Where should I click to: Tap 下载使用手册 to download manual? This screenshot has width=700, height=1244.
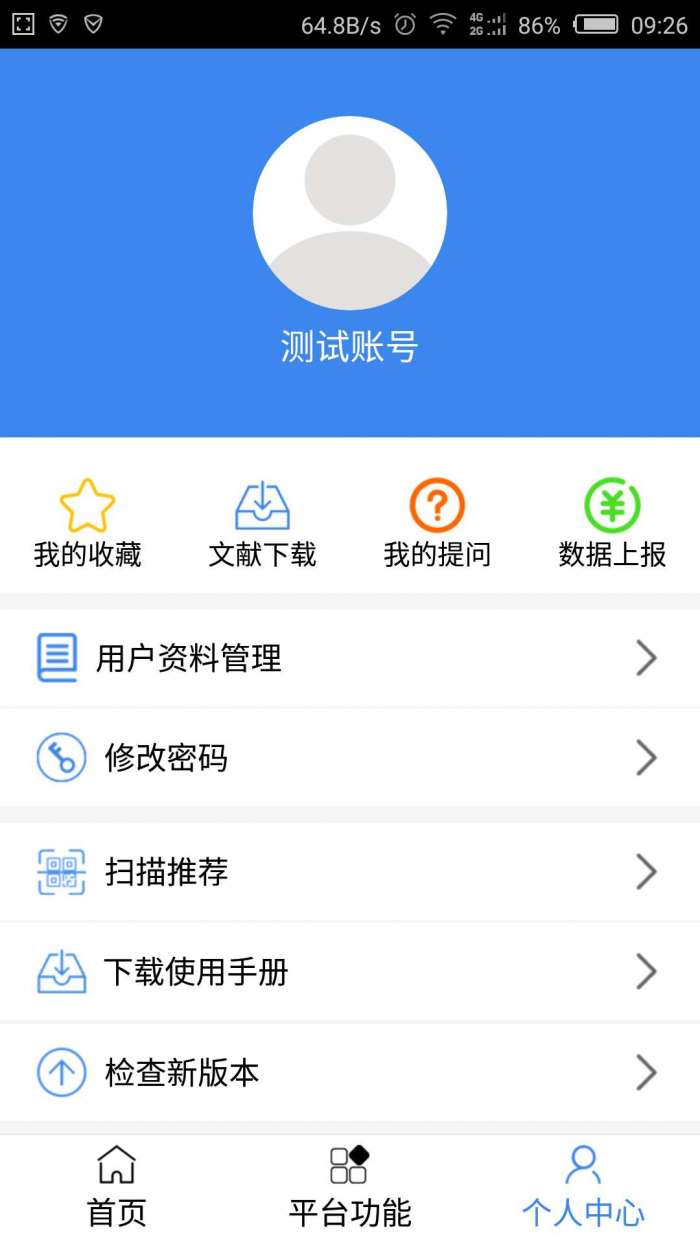click(350, 972)
